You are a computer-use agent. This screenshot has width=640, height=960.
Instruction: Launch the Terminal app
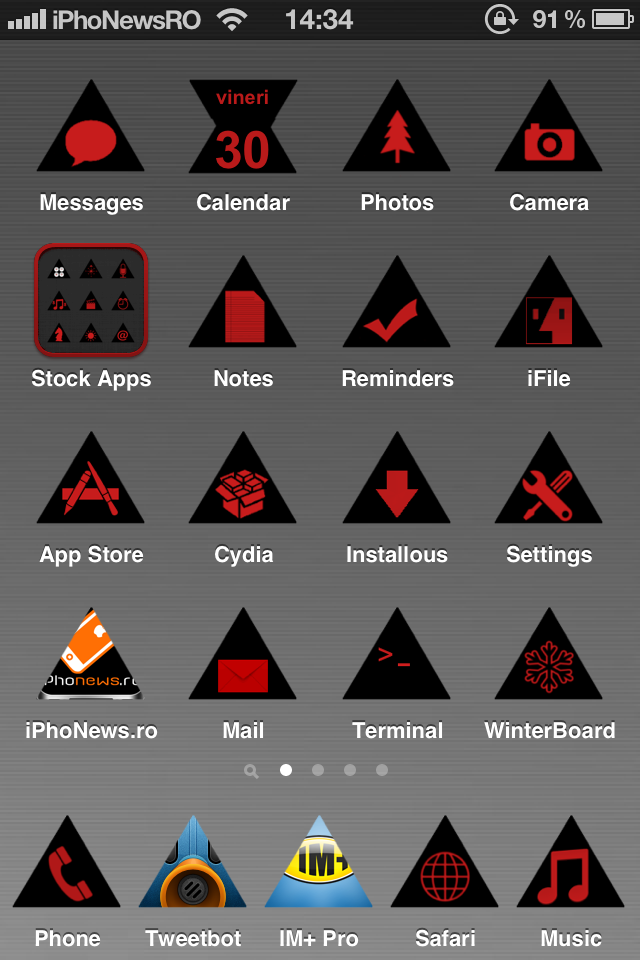(397, 663)
